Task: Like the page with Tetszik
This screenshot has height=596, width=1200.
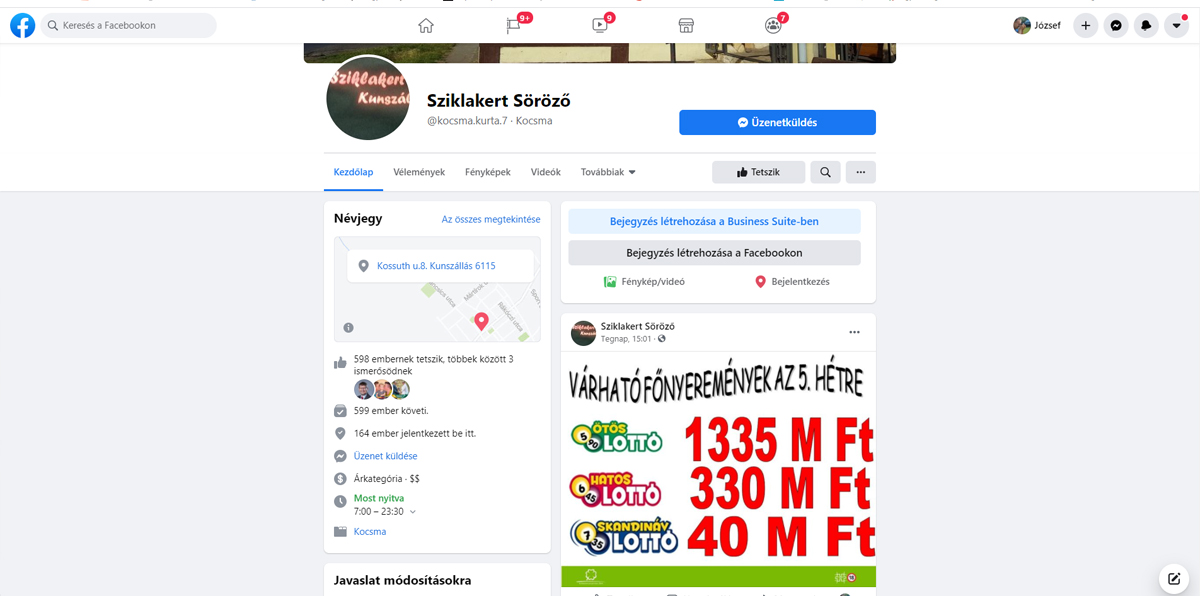Action: tap(758, 172)
